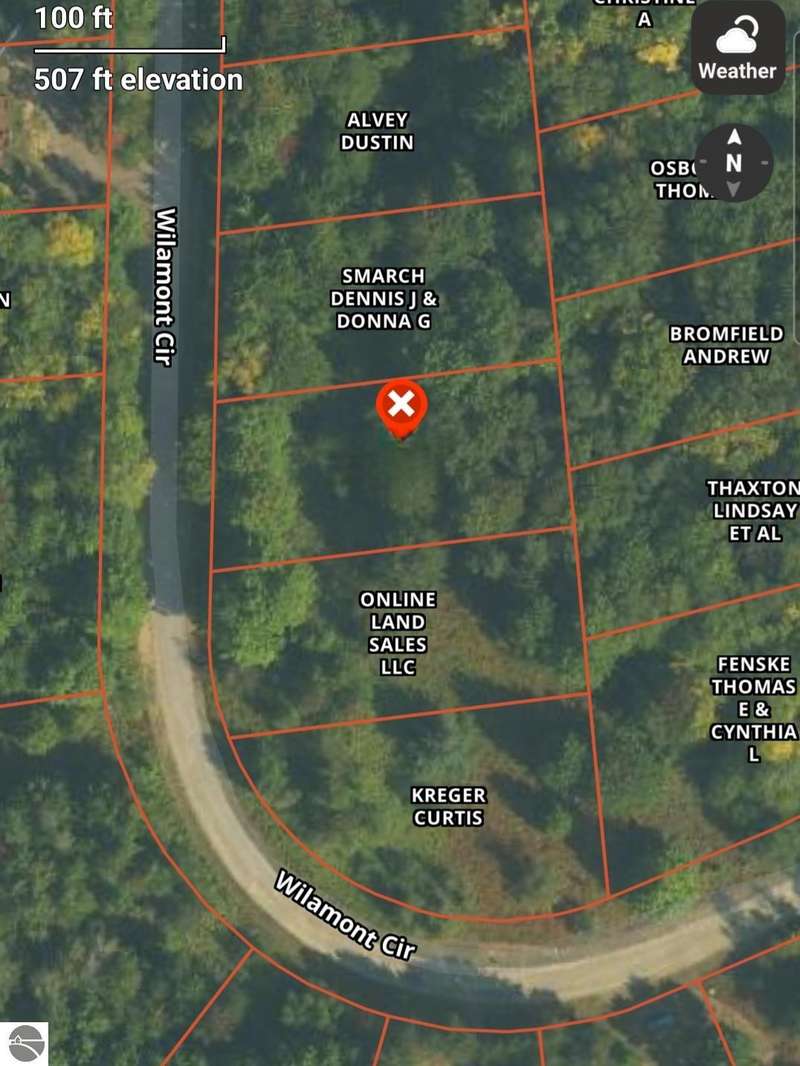
Task: Open the Online Land Sales LLC parcel
Action: 398,633
